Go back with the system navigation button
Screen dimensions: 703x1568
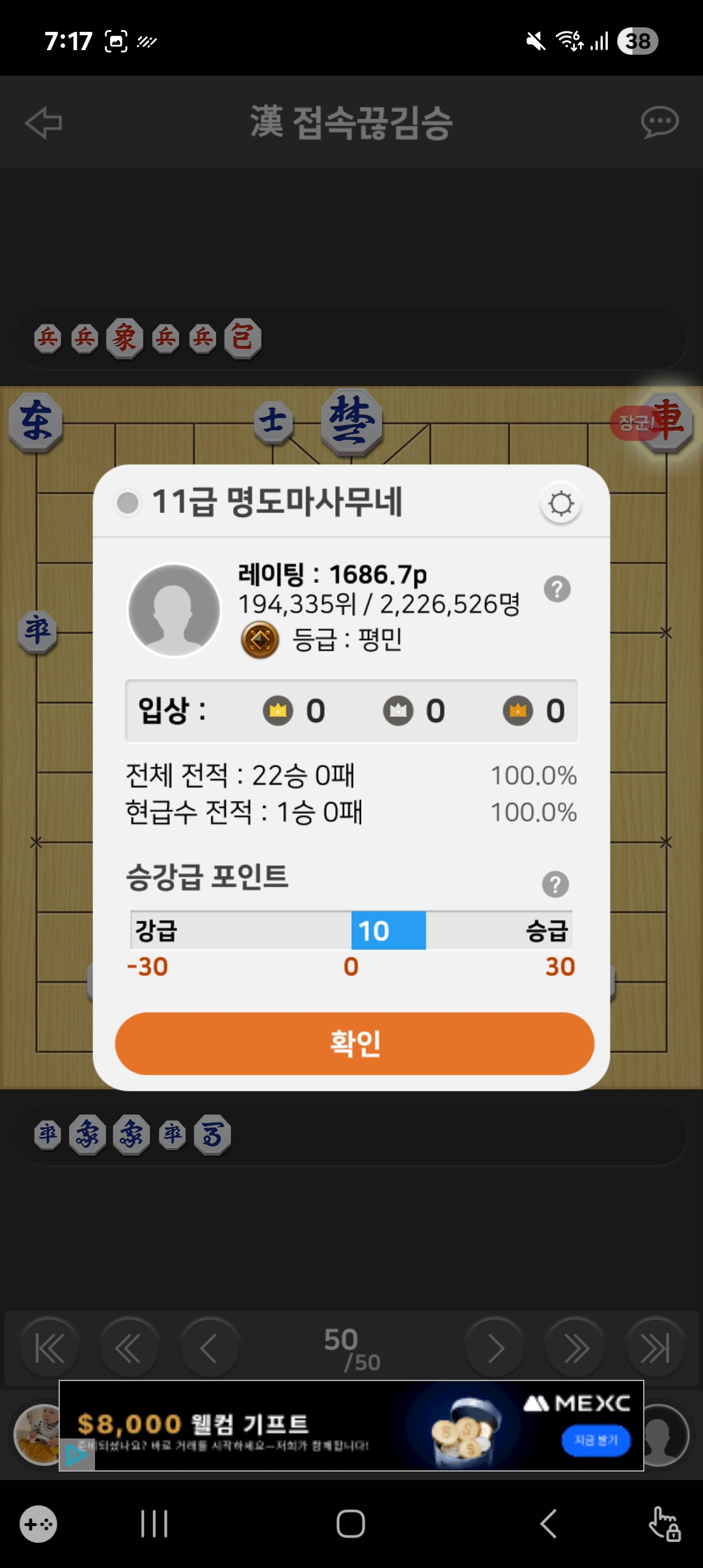(x=548, y=1524)
